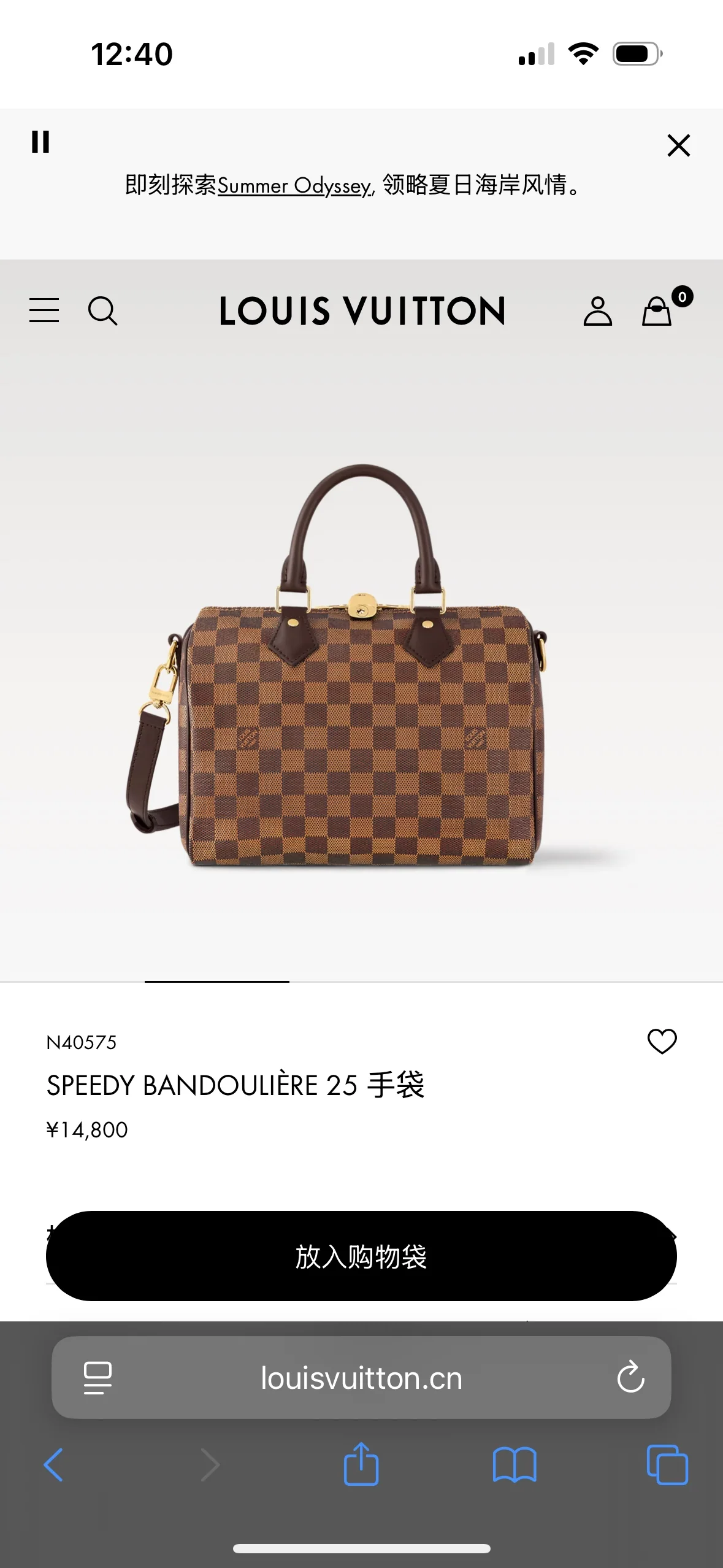Pause the announcement banner carousel
This screenshot has width=723, height=1568.
tap(40, 142)
